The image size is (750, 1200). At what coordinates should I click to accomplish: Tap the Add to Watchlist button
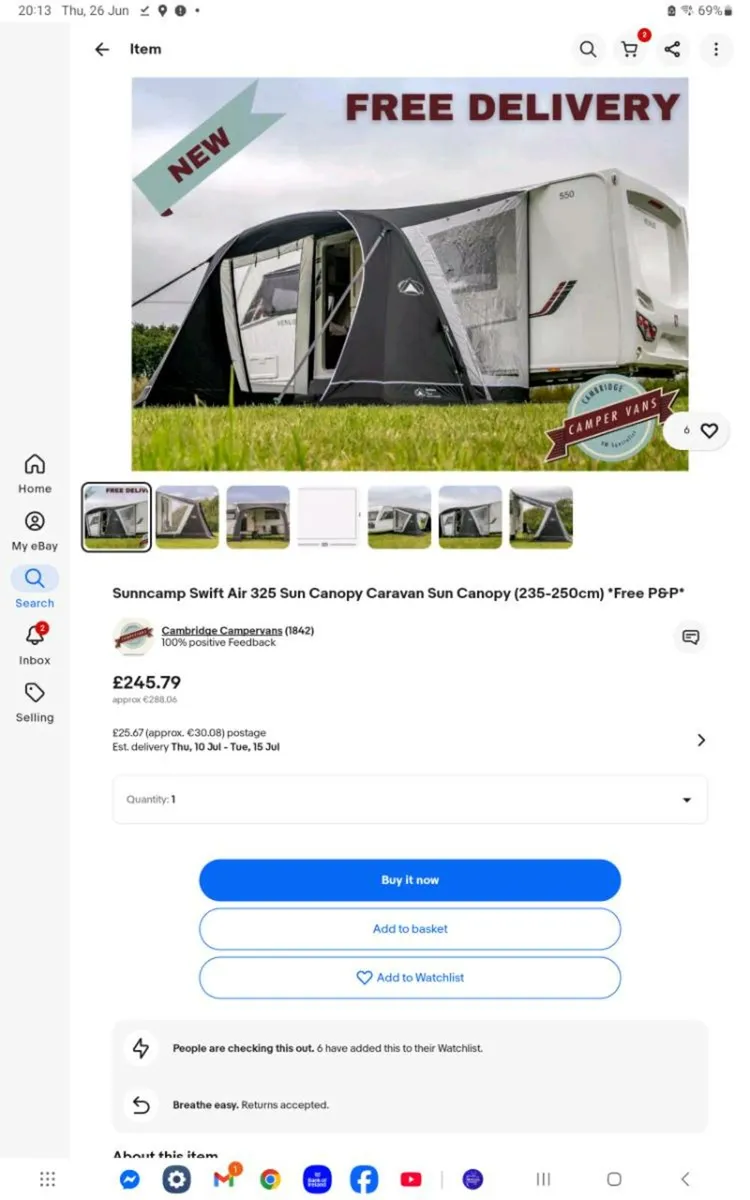[410, 978]
